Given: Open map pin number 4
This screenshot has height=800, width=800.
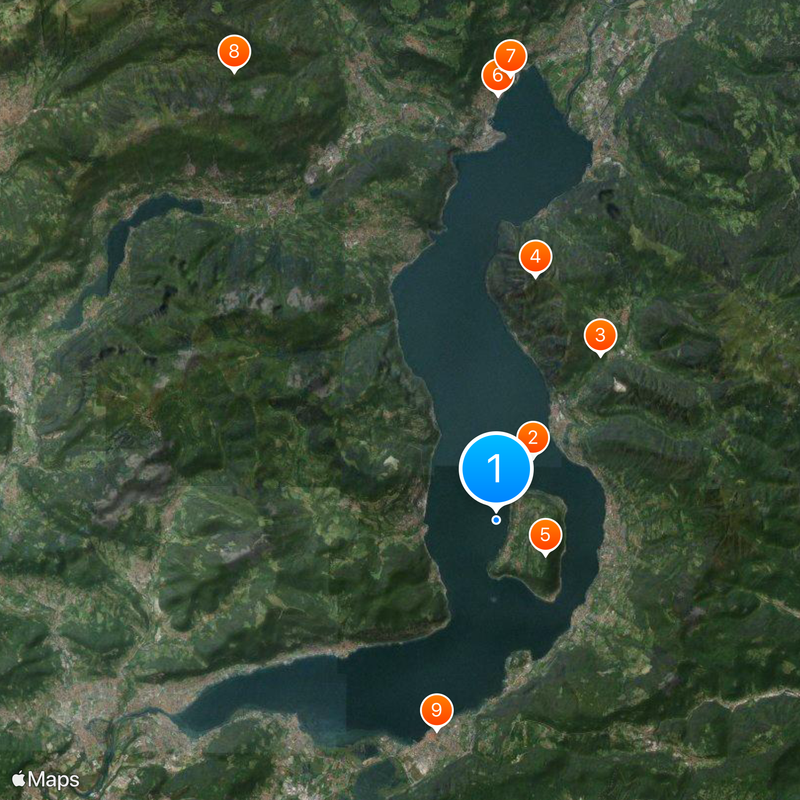Looking at the screenshot, I should pos(535,257).
